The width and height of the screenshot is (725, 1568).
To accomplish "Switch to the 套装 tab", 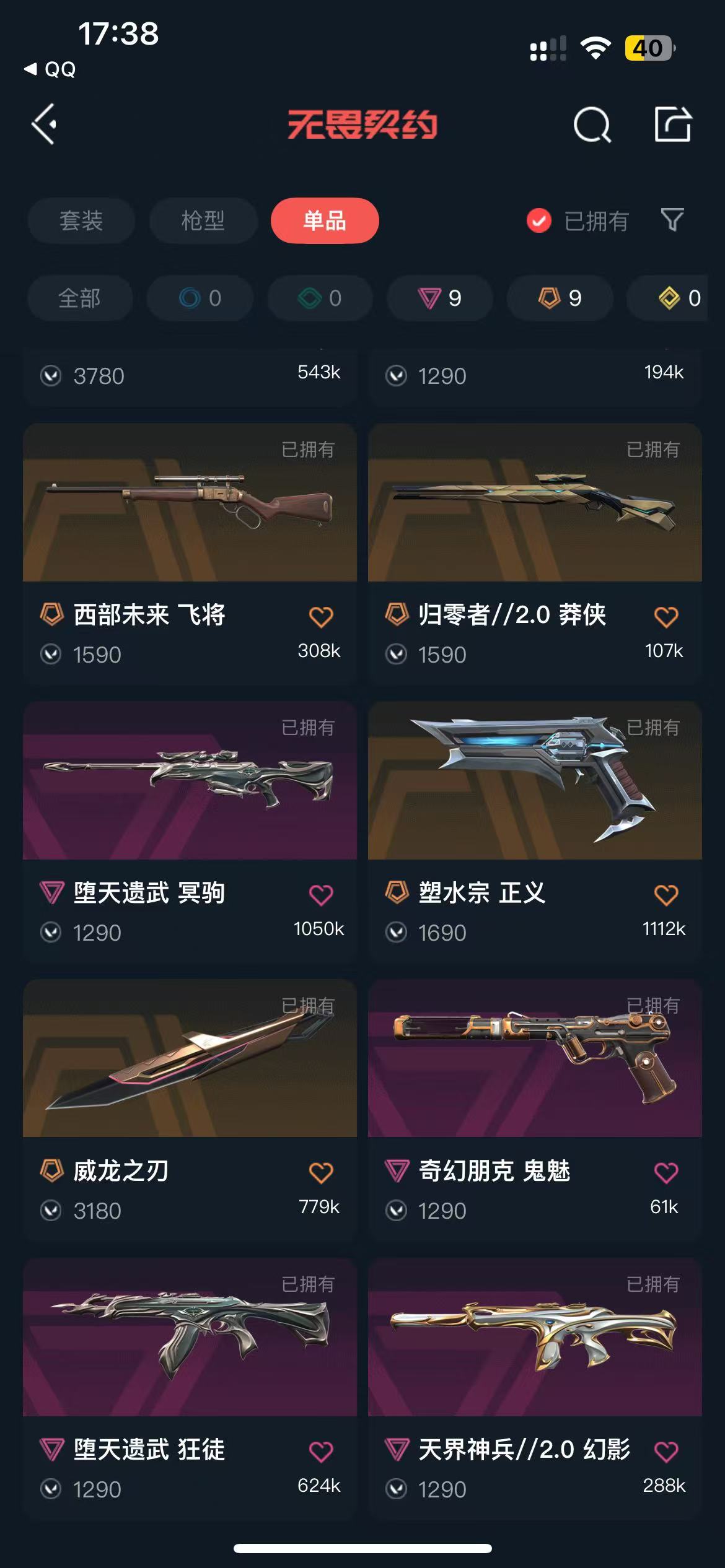I will (81, 220).
